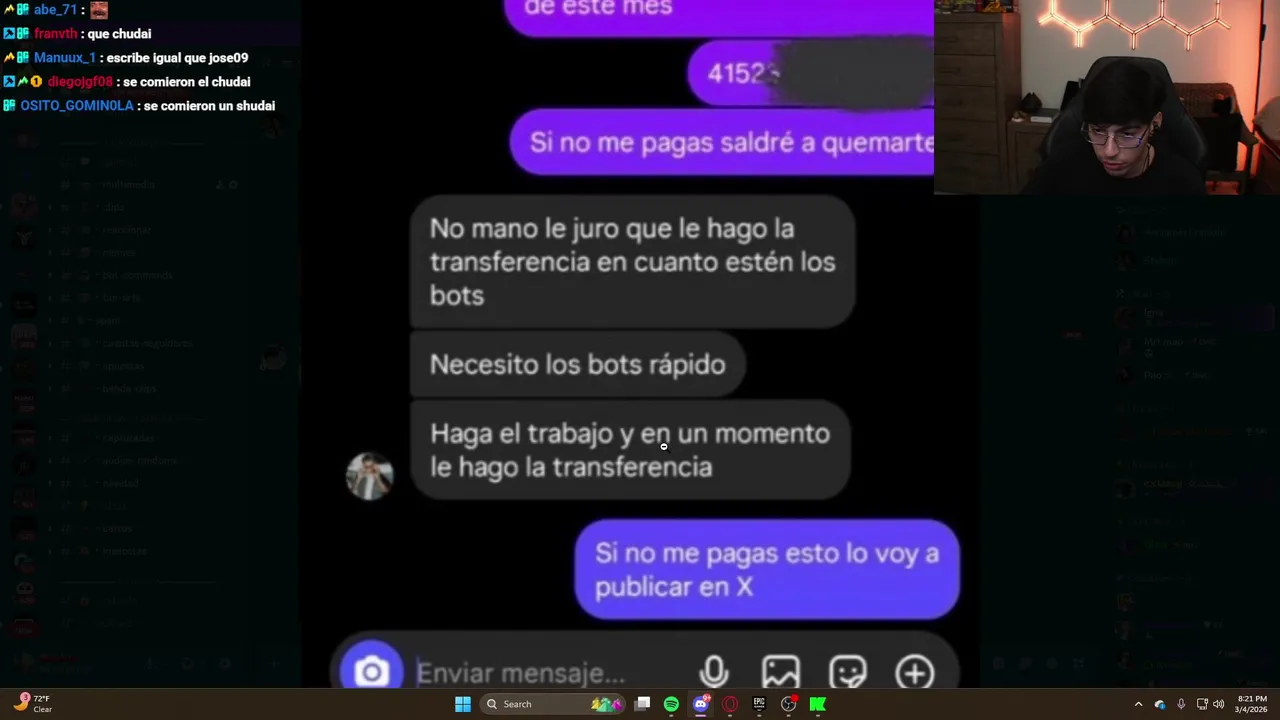Switch to the Discord app
Screen dimensions: 1280x720
[701, 704]
